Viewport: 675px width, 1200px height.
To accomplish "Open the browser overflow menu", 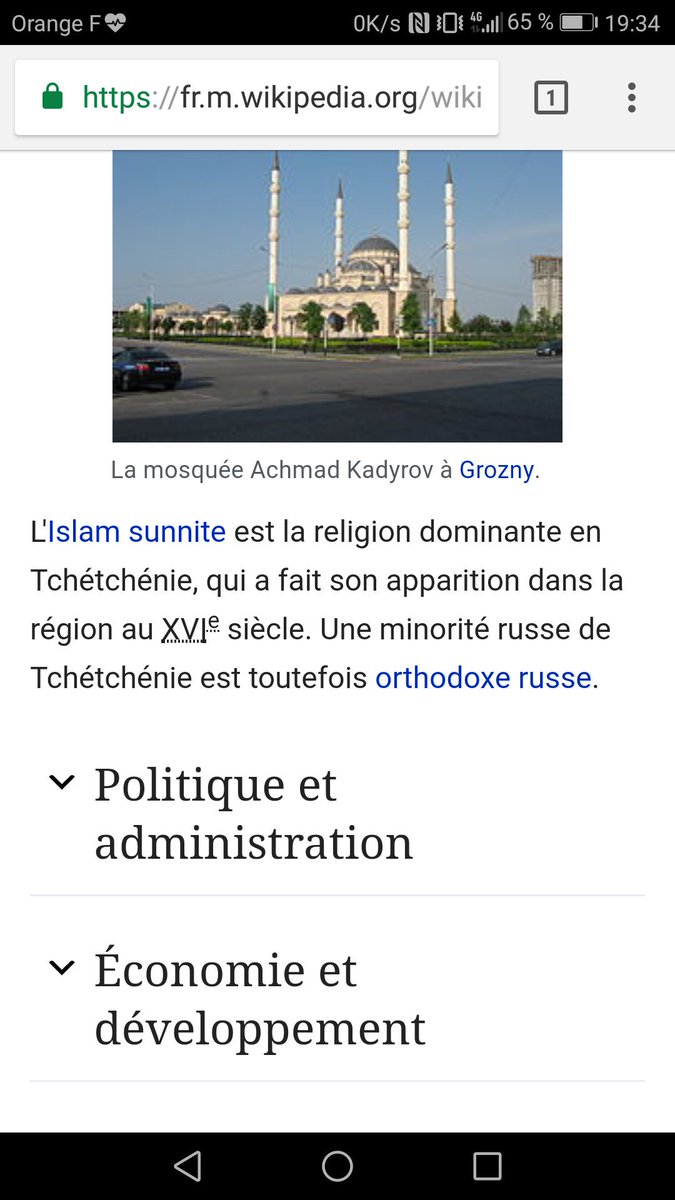I will click(x=631, y=97).
